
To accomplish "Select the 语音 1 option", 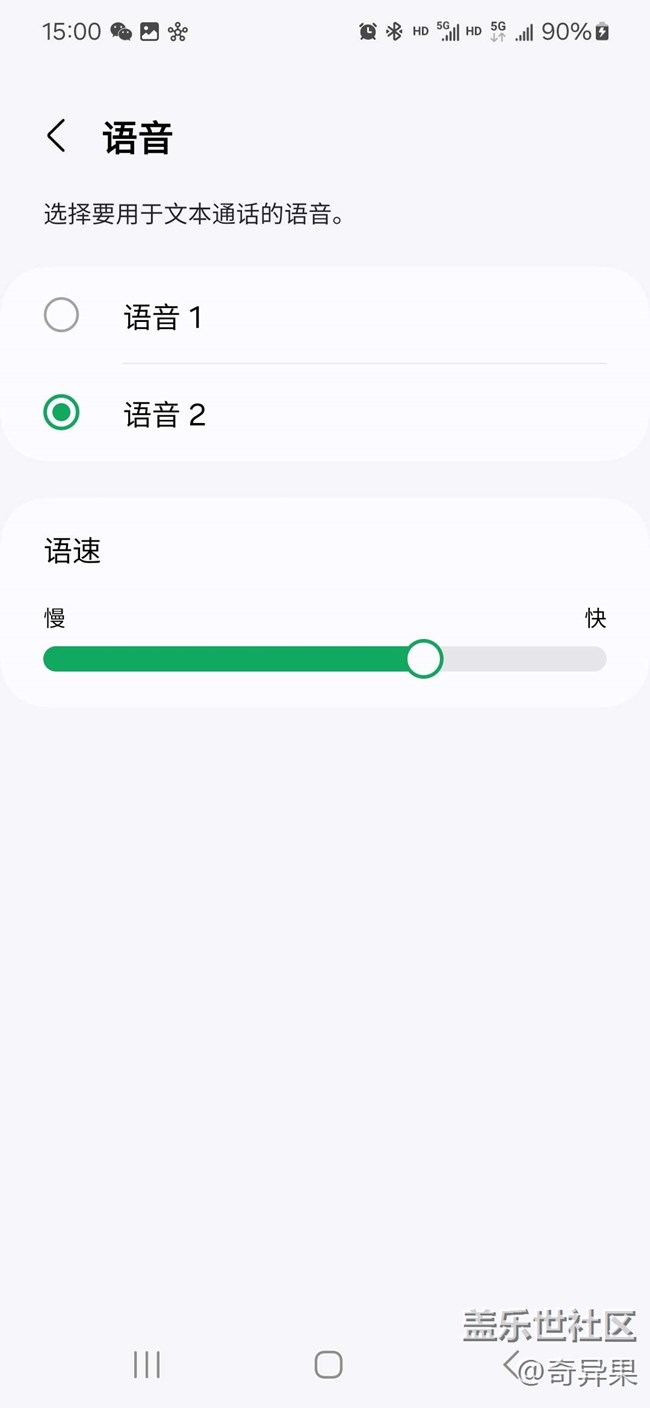I will (325, 316).
